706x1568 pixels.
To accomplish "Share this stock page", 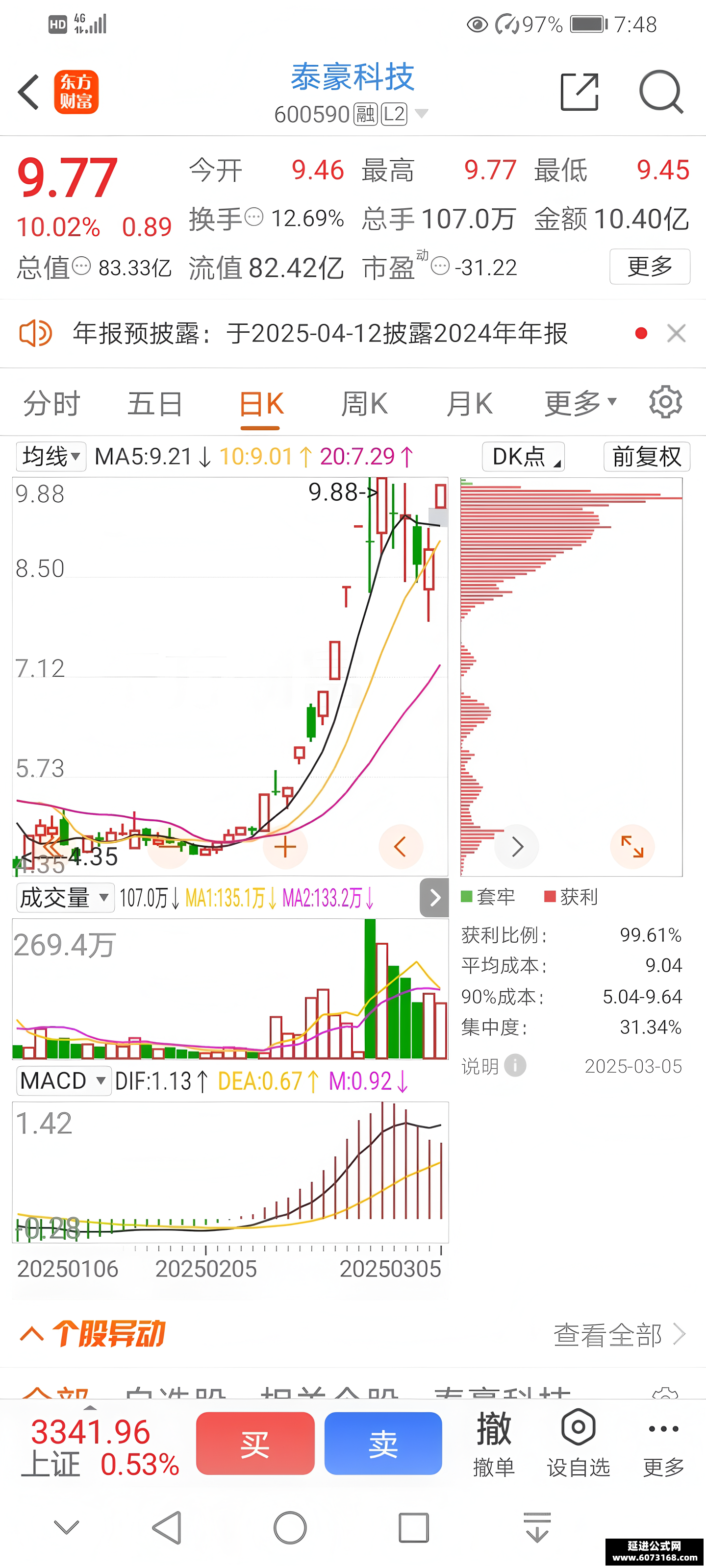I will (580, 91).
